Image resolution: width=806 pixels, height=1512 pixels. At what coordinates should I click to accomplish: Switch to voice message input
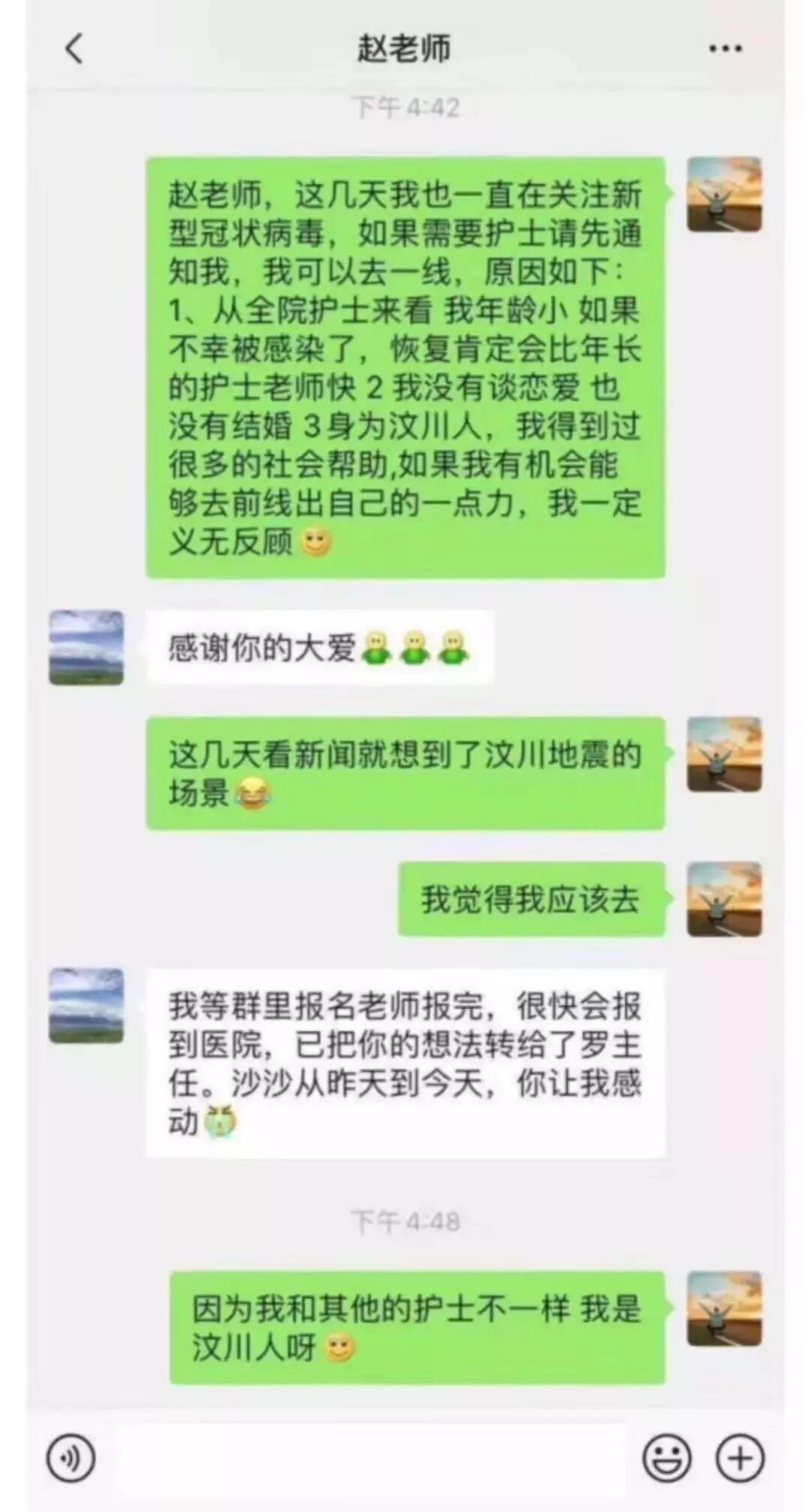point(71,1458)
